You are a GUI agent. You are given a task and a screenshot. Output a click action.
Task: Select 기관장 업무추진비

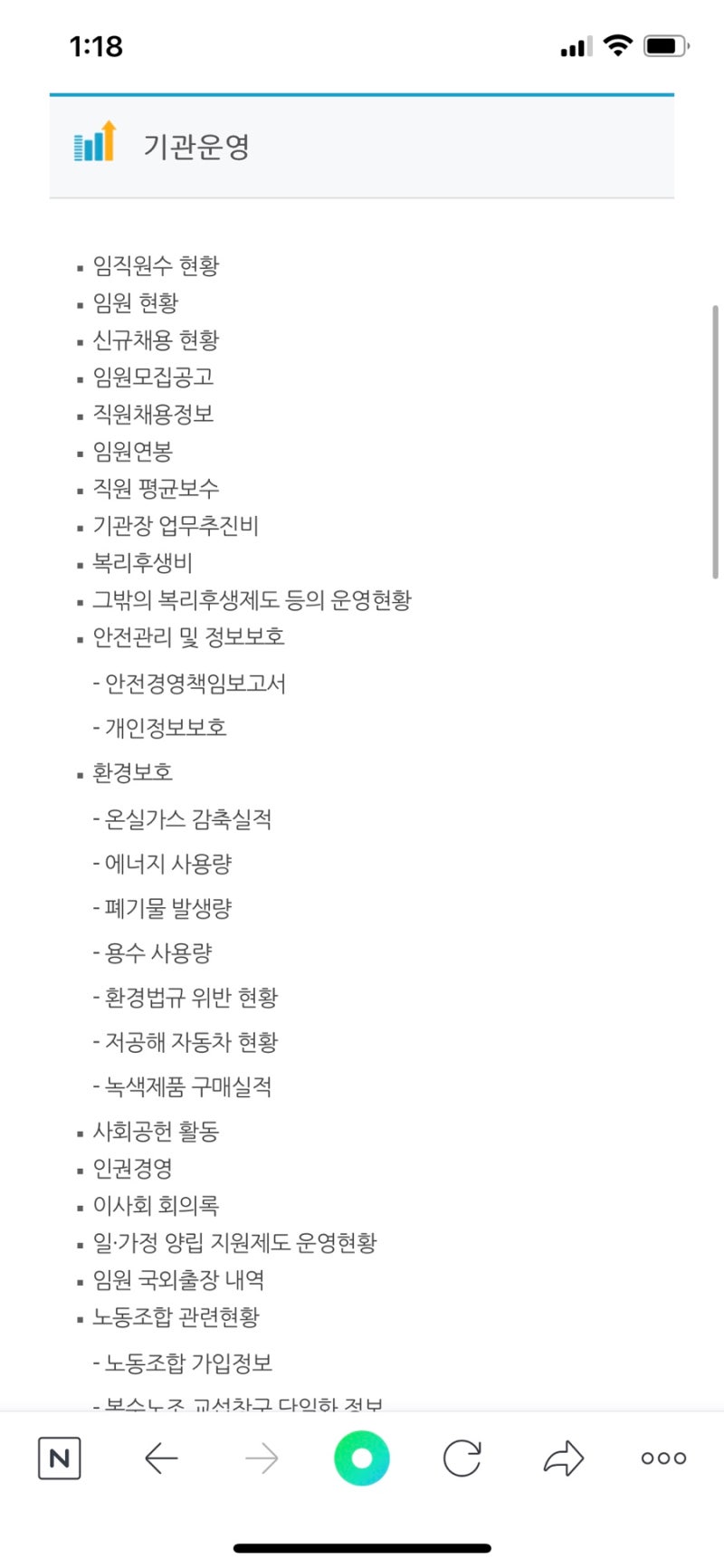click(176, 526)
